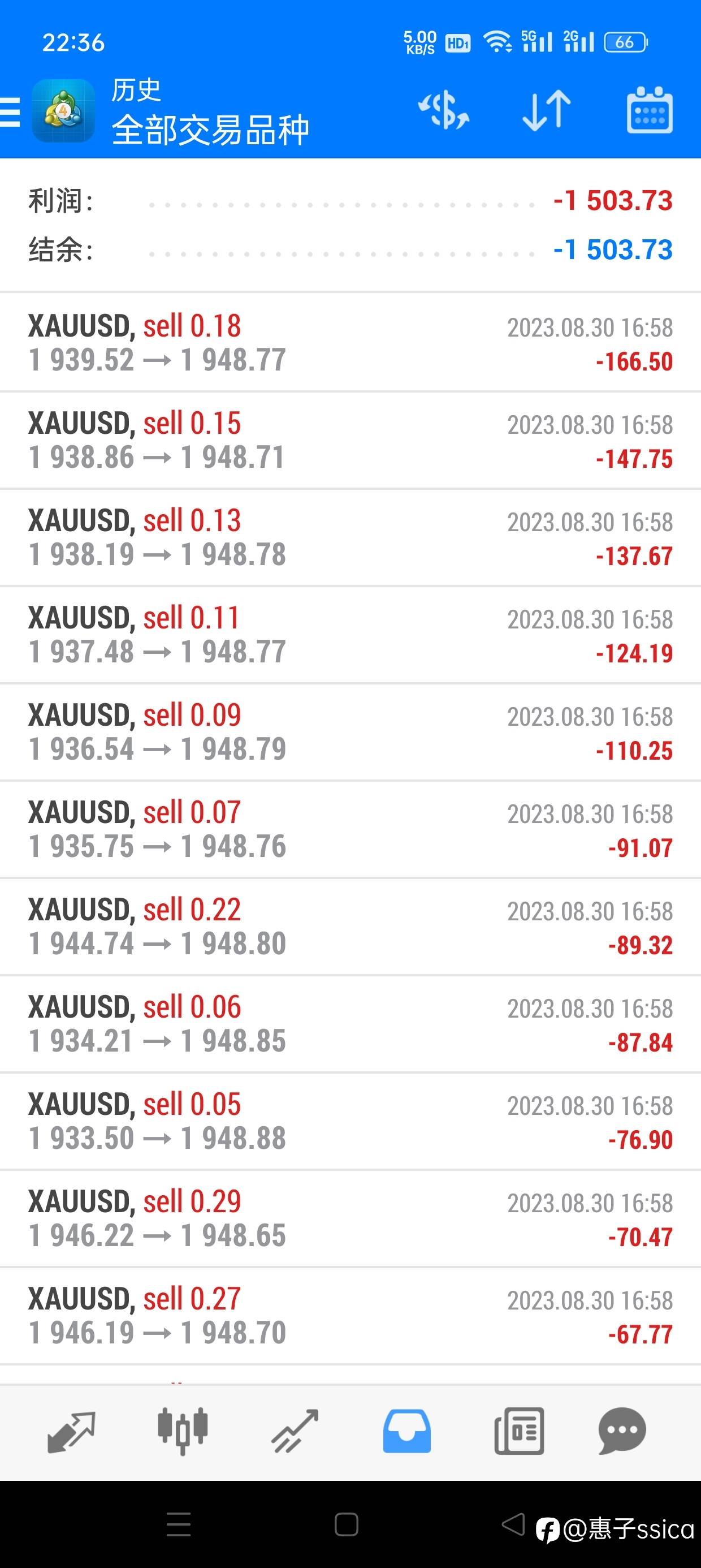Image resolution: width=701 pixels, height=1568 pixels.
Task: Open the symbol filter with dollar icon
Action: pos(444,111)
